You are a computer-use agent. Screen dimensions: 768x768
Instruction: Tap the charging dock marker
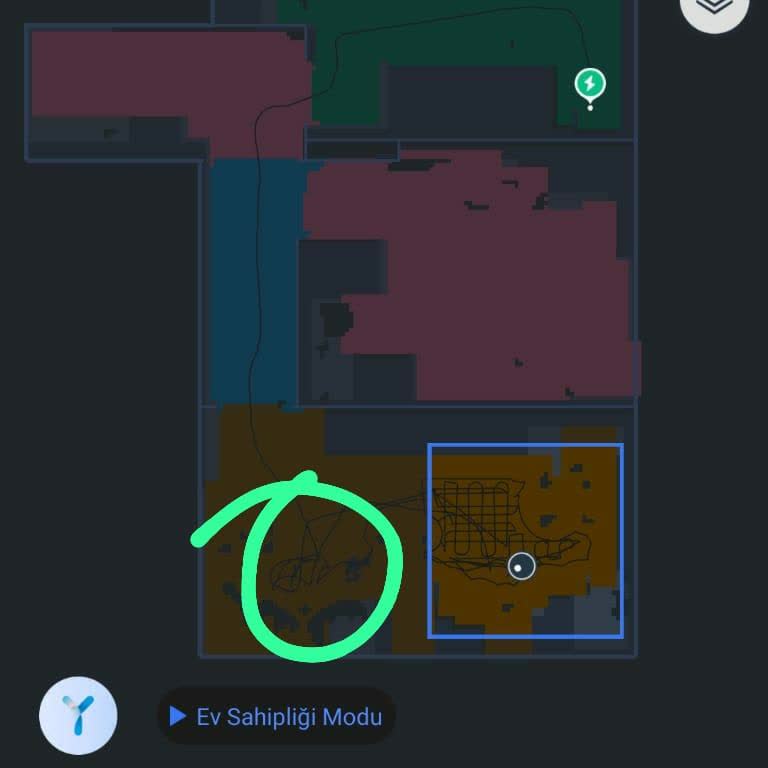[x=590, y=84]
